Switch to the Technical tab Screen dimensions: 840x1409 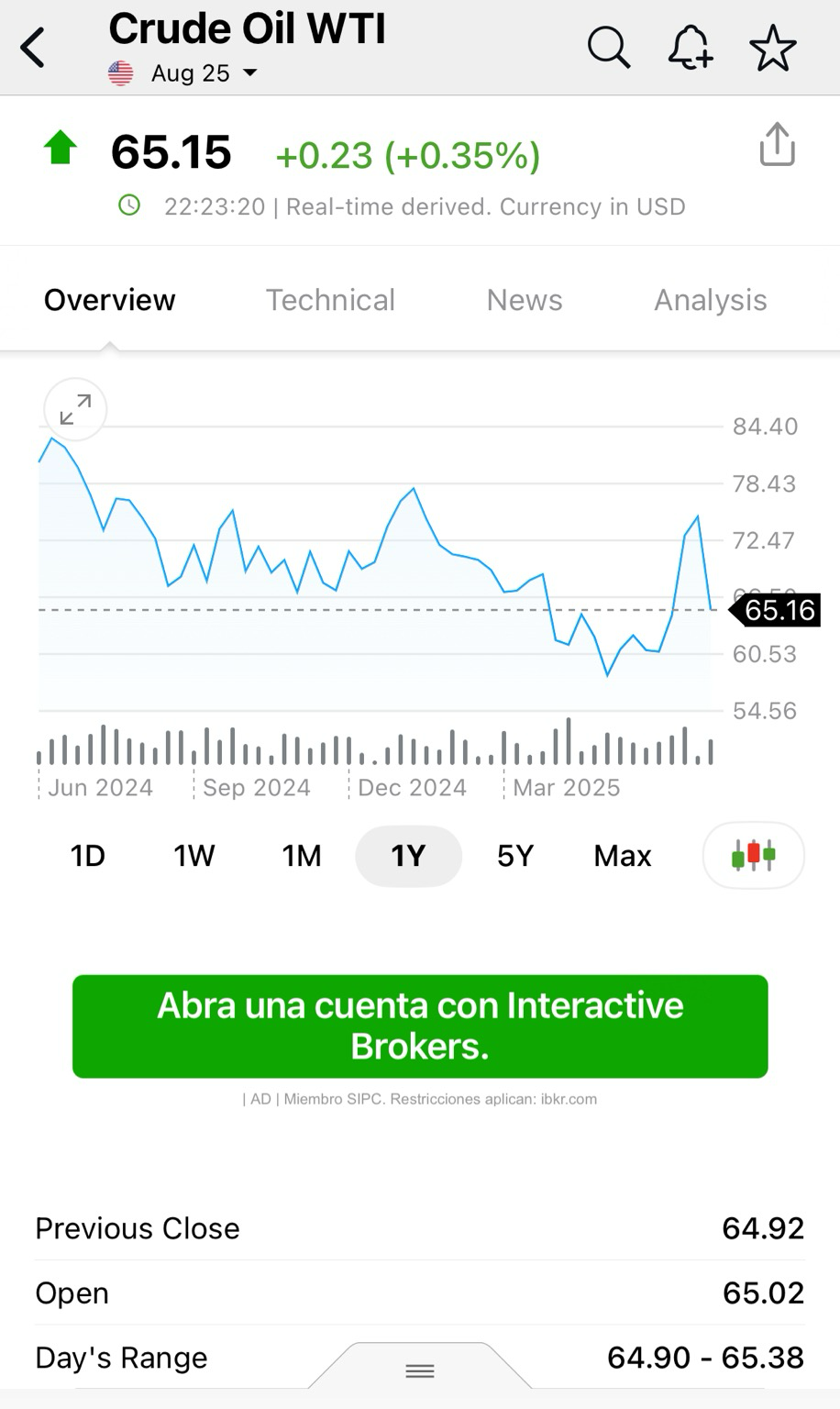pyautogui.click(x=330, y=300)
